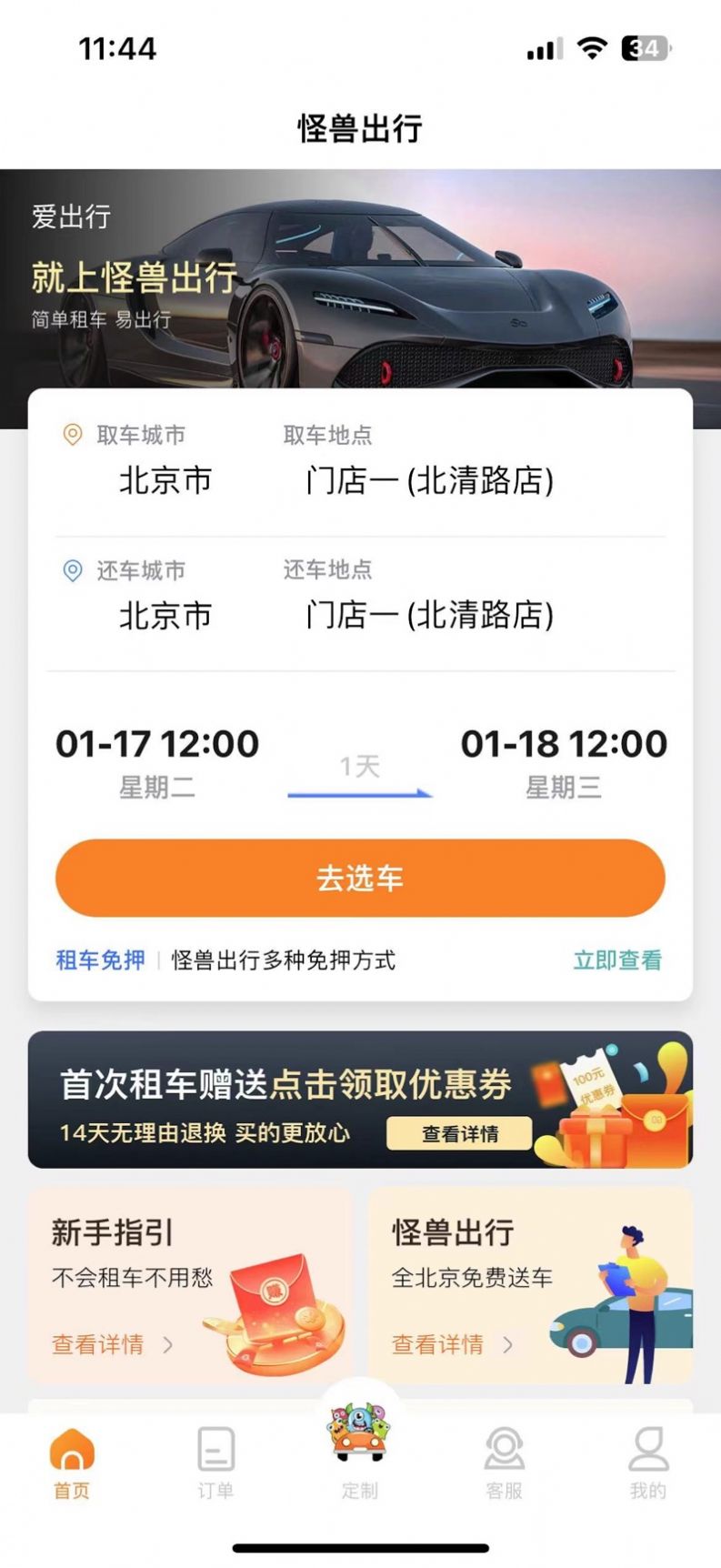Tap 查看详情 on the coupon banner
Image resolution: width=721 pixels, height=1568 pixels.
(459, 1133)
